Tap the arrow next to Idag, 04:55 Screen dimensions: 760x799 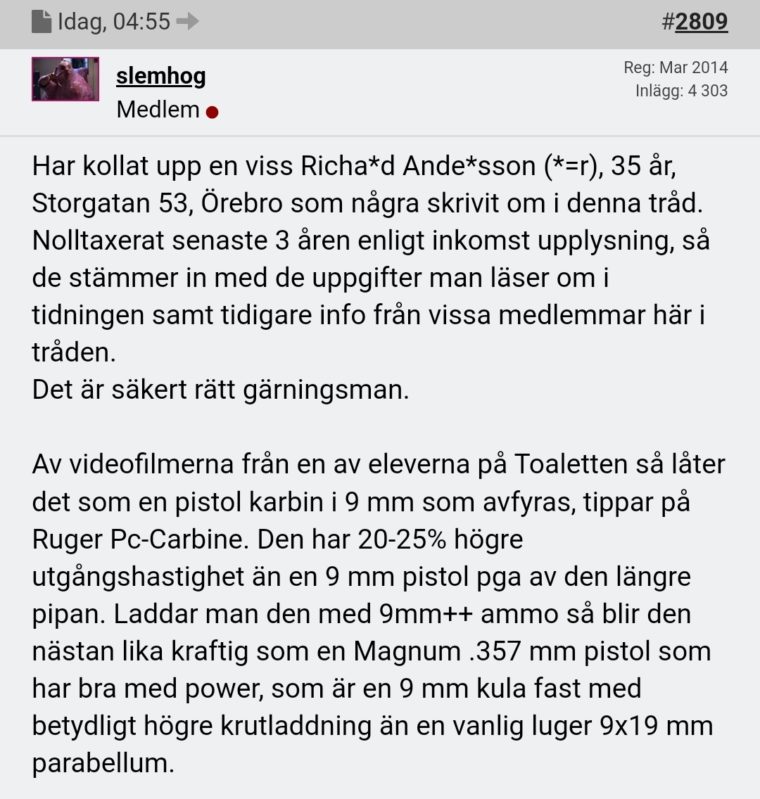pyautogui.click(x=187, y=22)
